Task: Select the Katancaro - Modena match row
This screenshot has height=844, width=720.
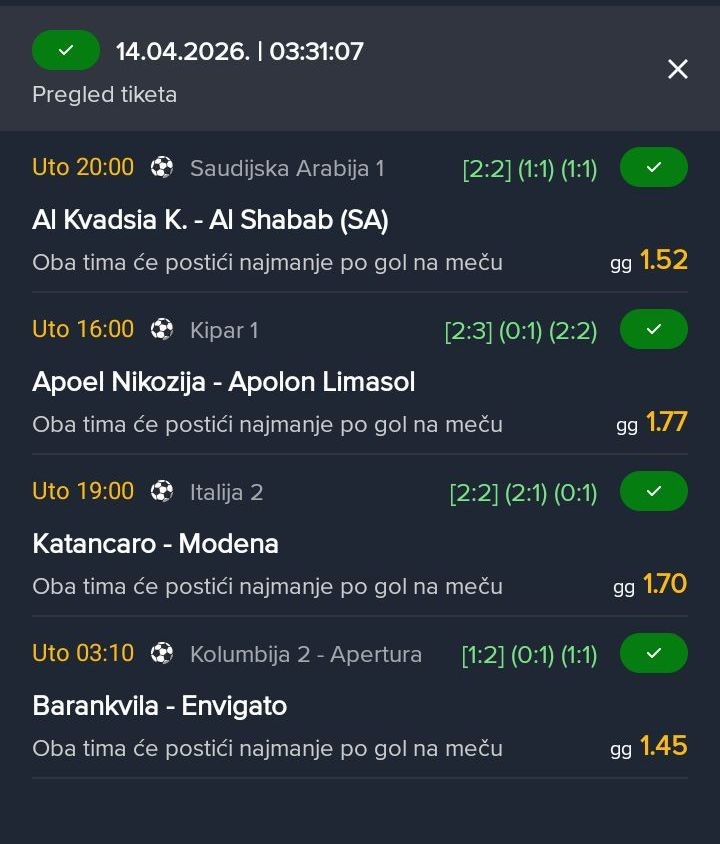Action: click(x=156, y=543)
